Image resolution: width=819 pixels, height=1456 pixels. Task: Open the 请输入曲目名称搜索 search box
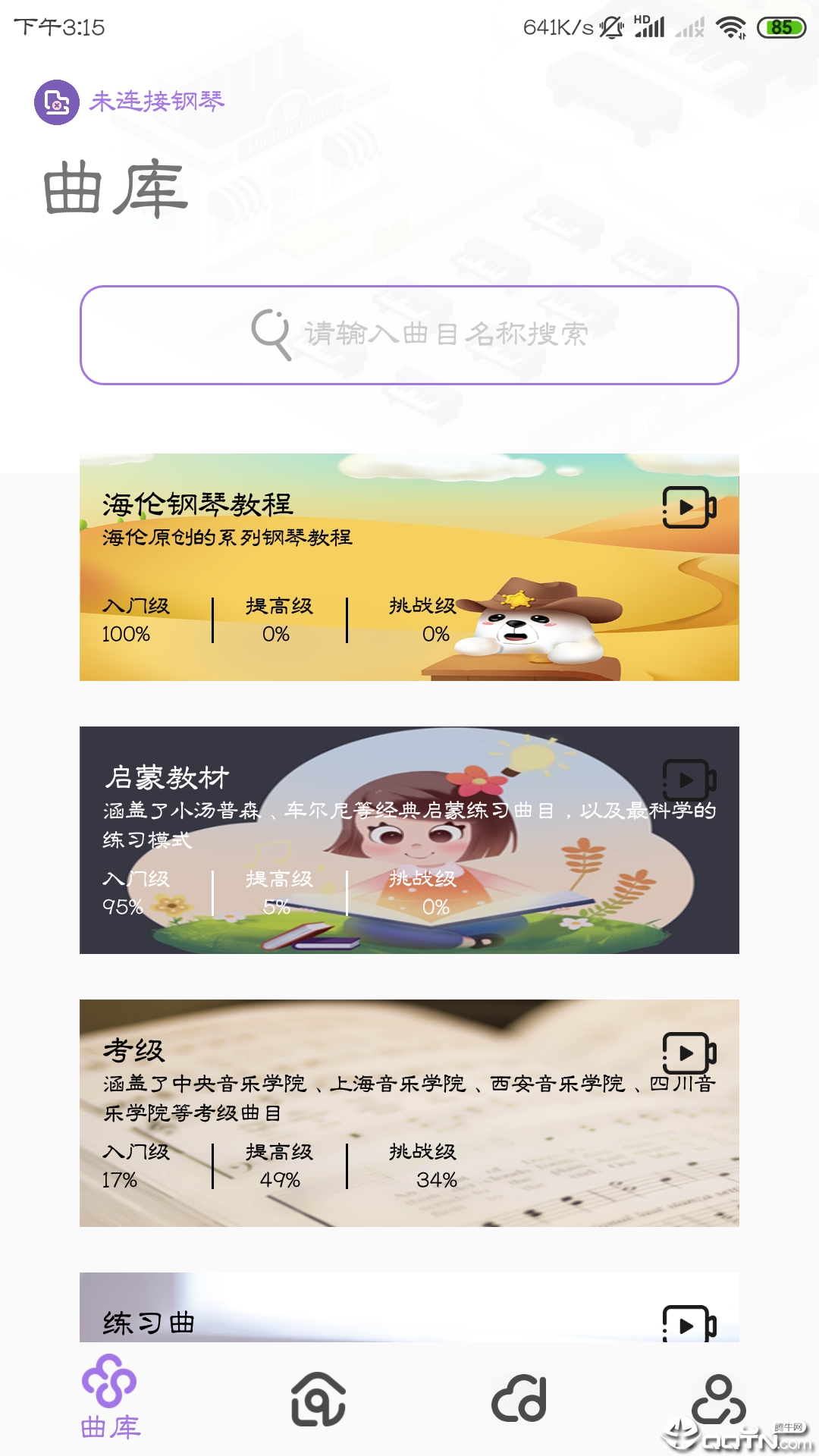coord(409,335)
